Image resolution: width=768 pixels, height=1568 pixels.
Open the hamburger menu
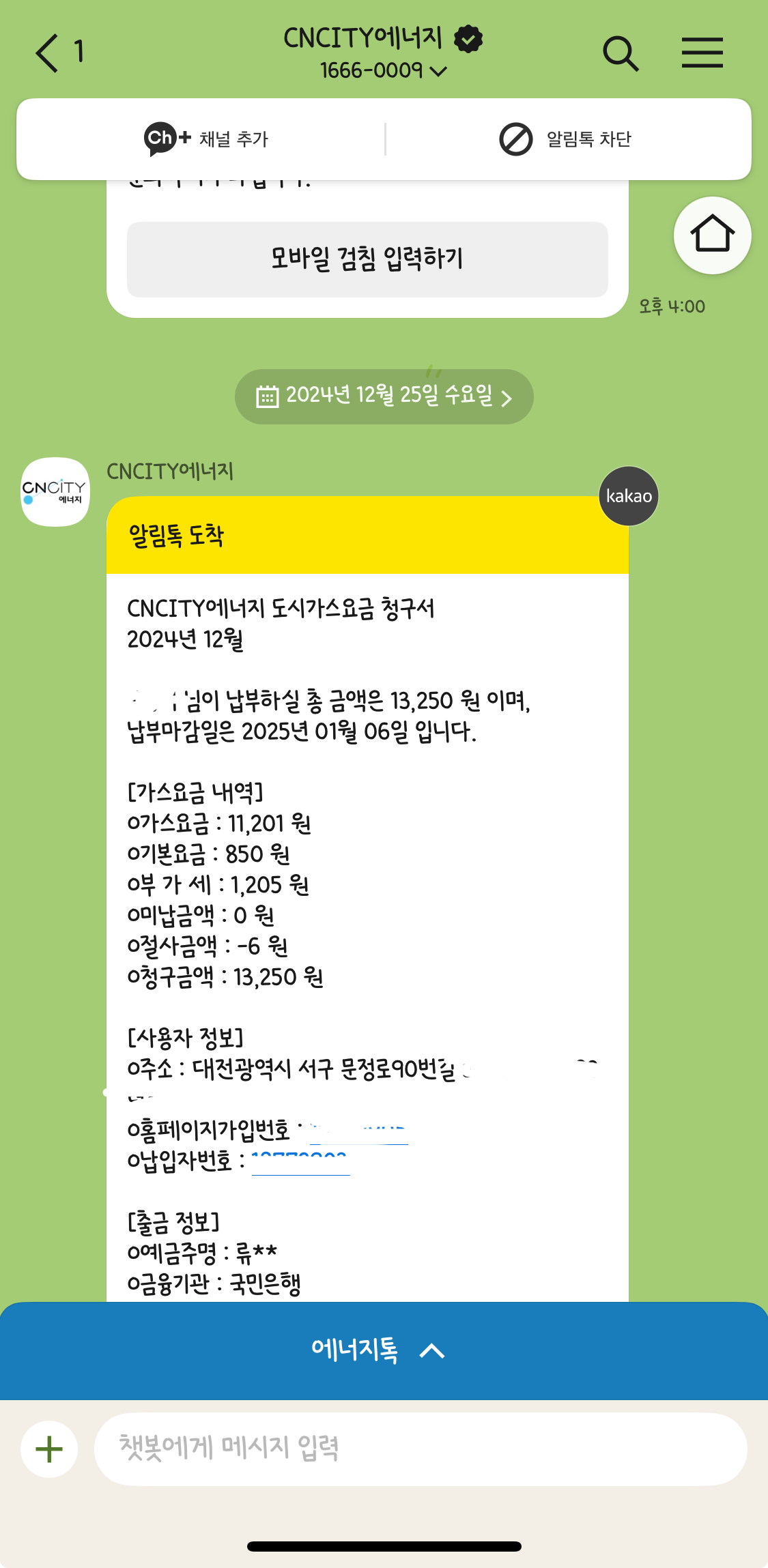point(702,53)
